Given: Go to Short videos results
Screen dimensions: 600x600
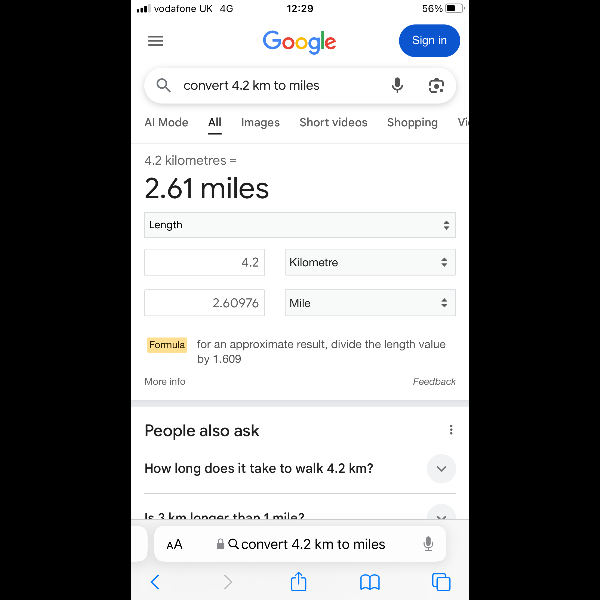Looking at the screenshot, I should click(x=333, y=123).
